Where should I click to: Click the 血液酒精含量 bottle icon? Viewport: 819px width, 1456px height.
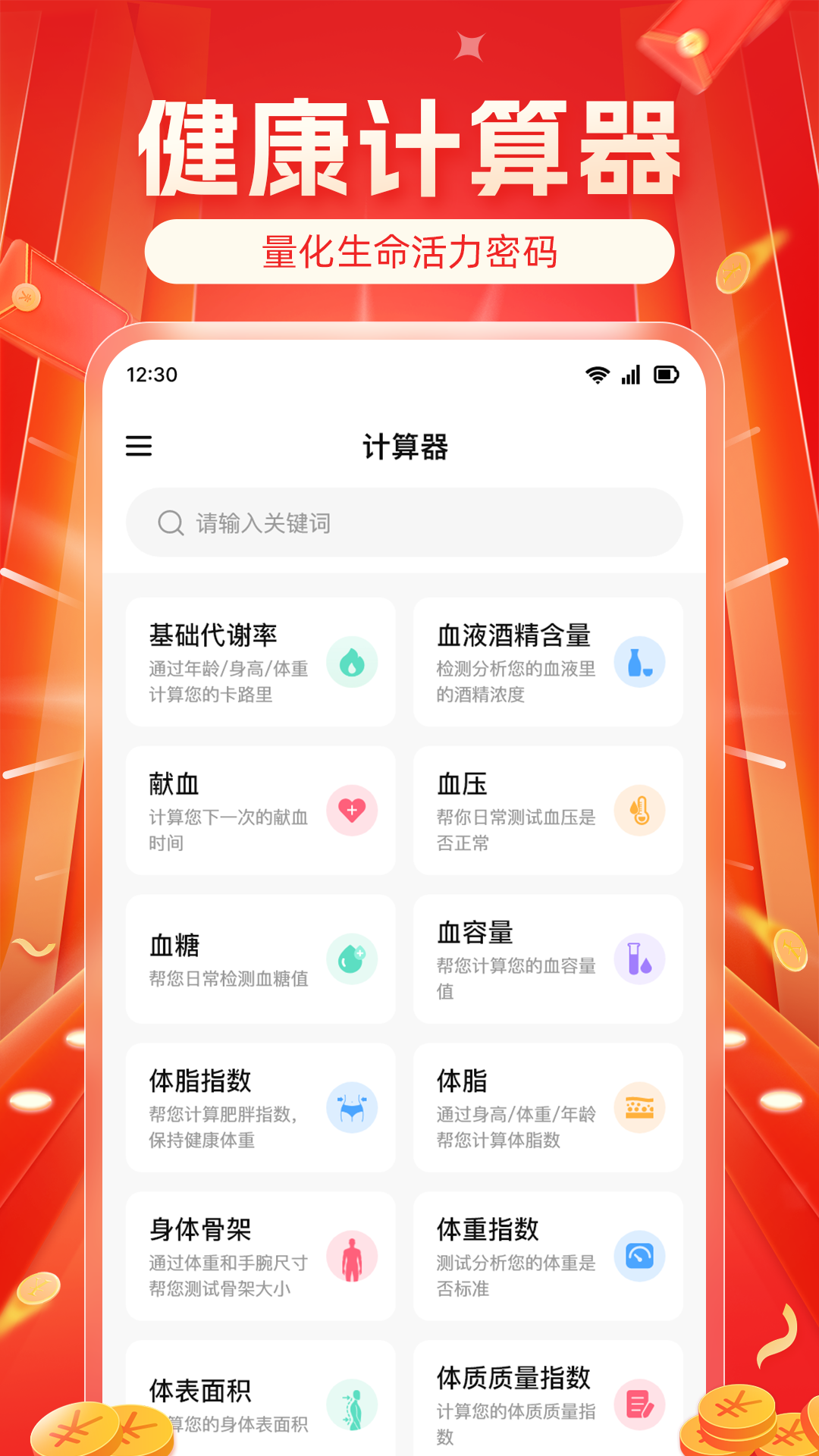coord(641,661)
